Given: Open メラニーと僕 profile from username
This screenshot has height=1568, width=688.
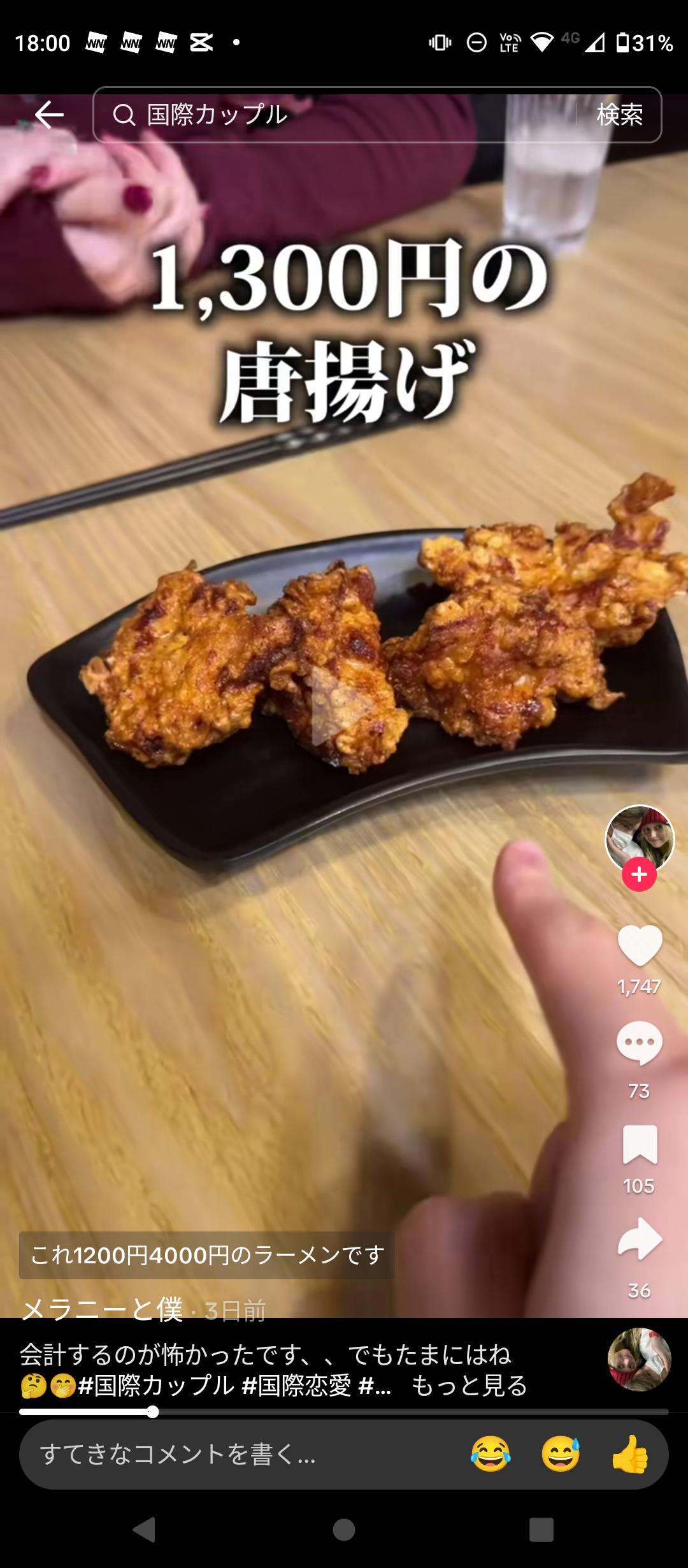Looking at the screenshot, I should tap(102, 1309).
